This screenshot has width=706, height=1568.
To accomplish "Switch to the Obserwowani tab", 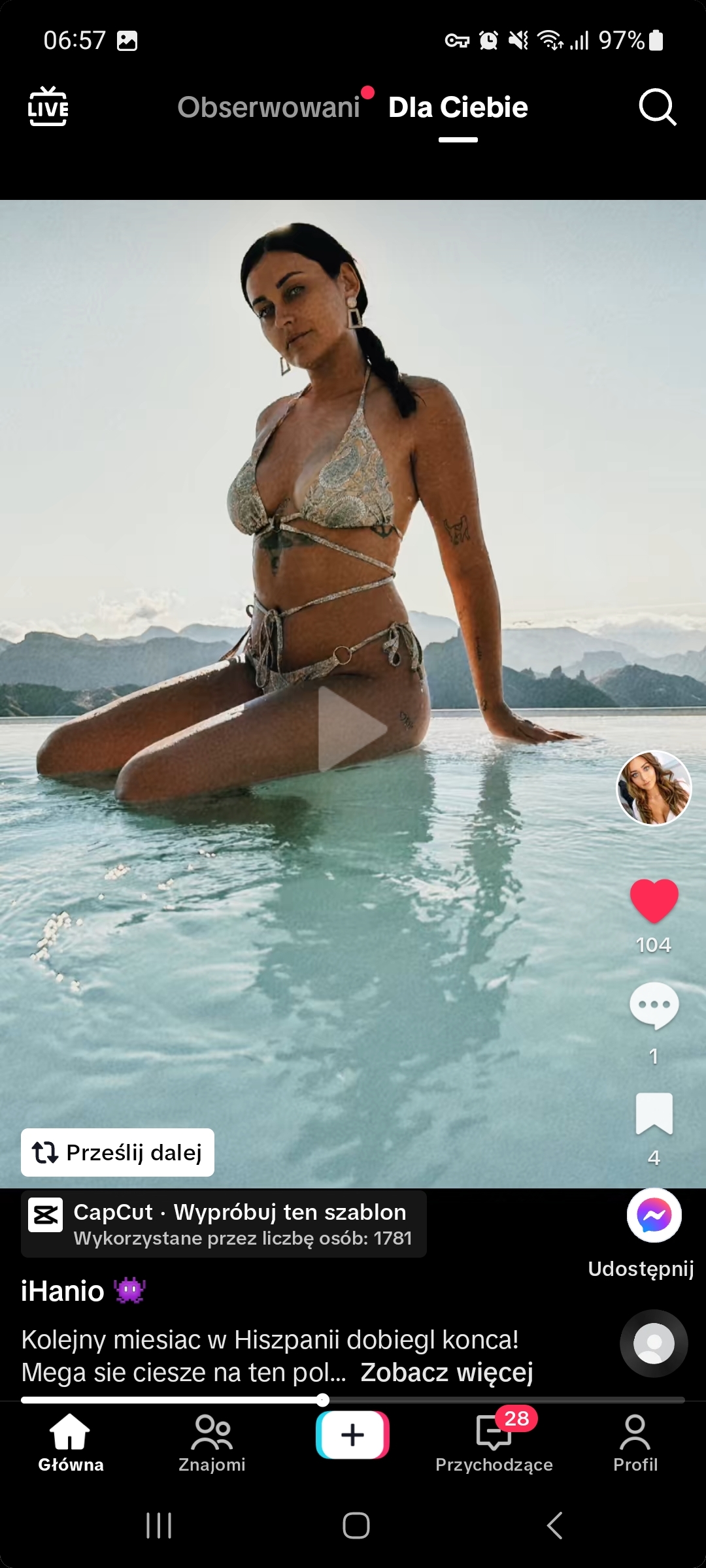I will [x=269, y=107].
